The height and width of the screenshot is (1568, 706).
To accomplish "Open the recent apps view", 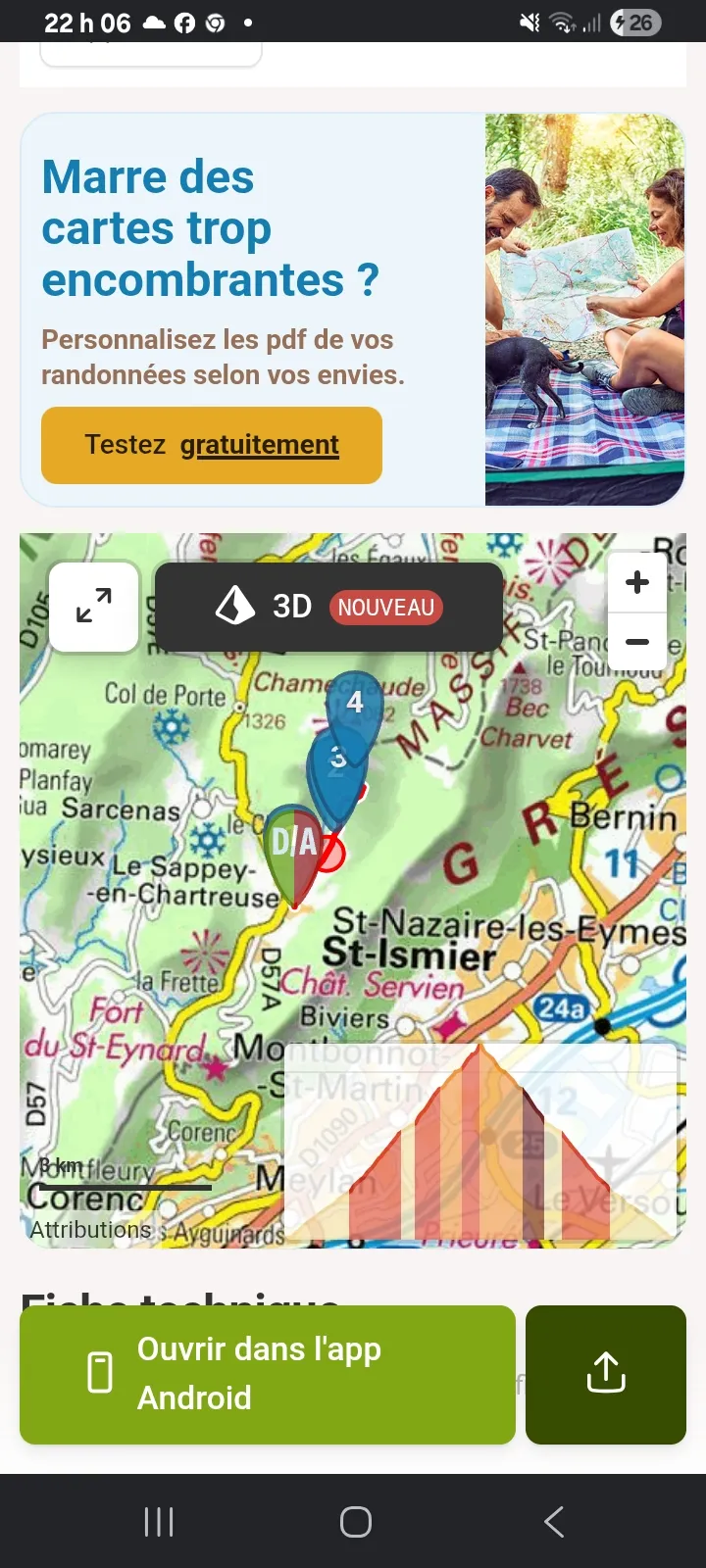I will coord(159,1522).
